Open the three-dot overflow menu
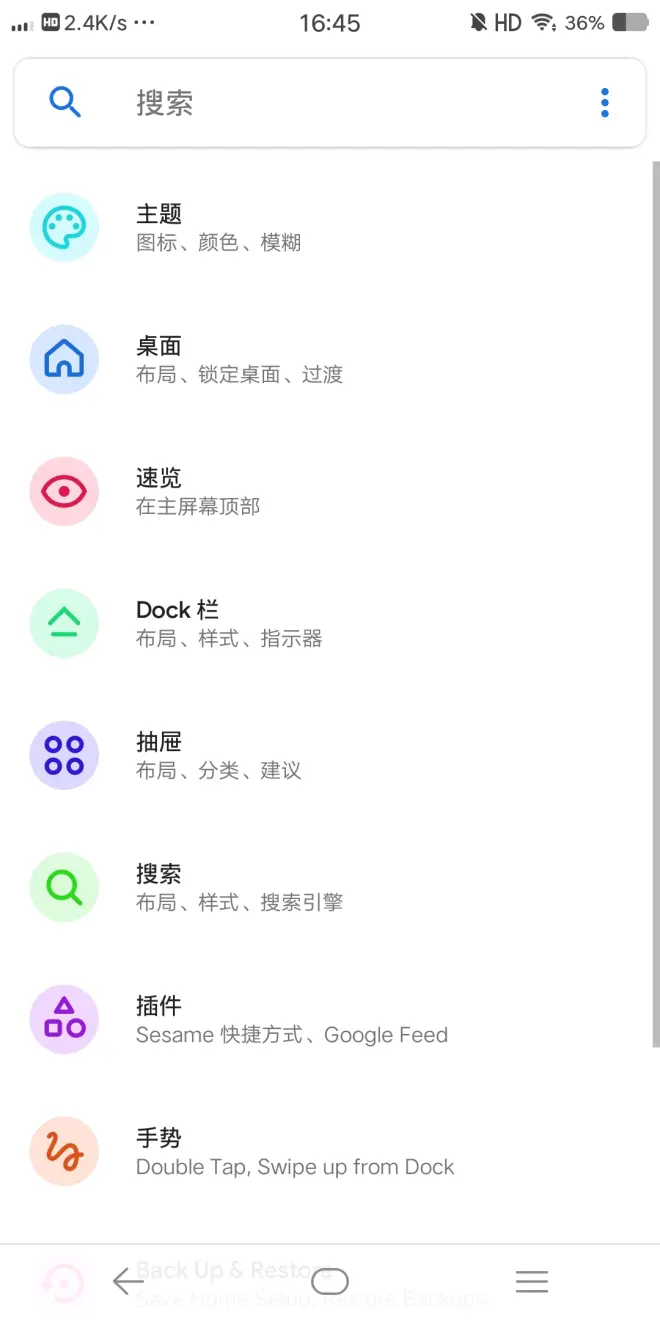 pos(605,102)
